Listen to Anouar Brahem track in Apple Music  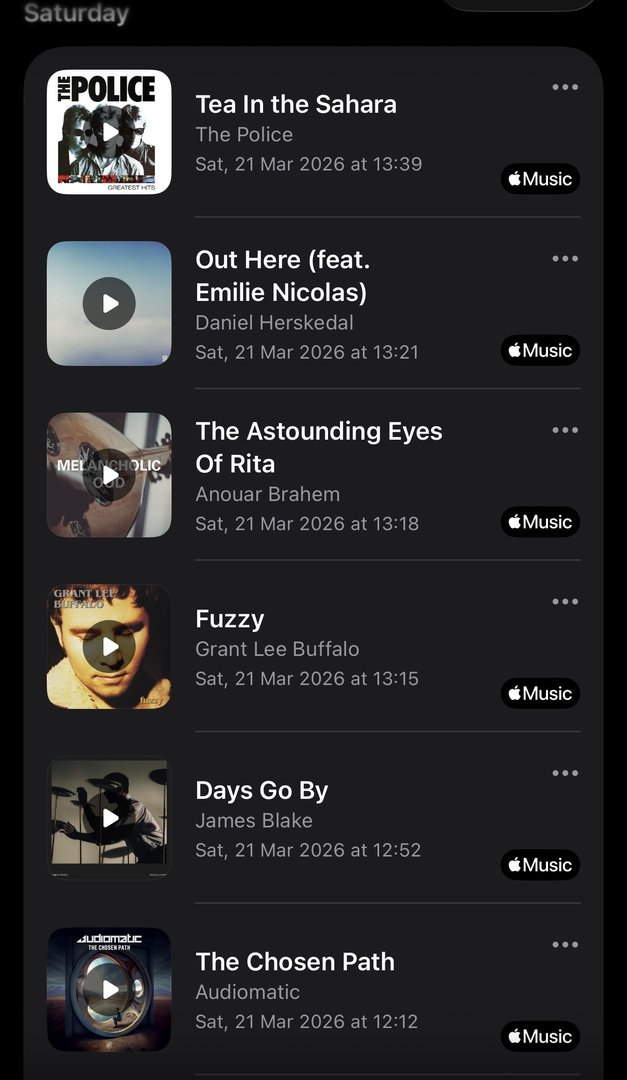(x=540, y=522)
